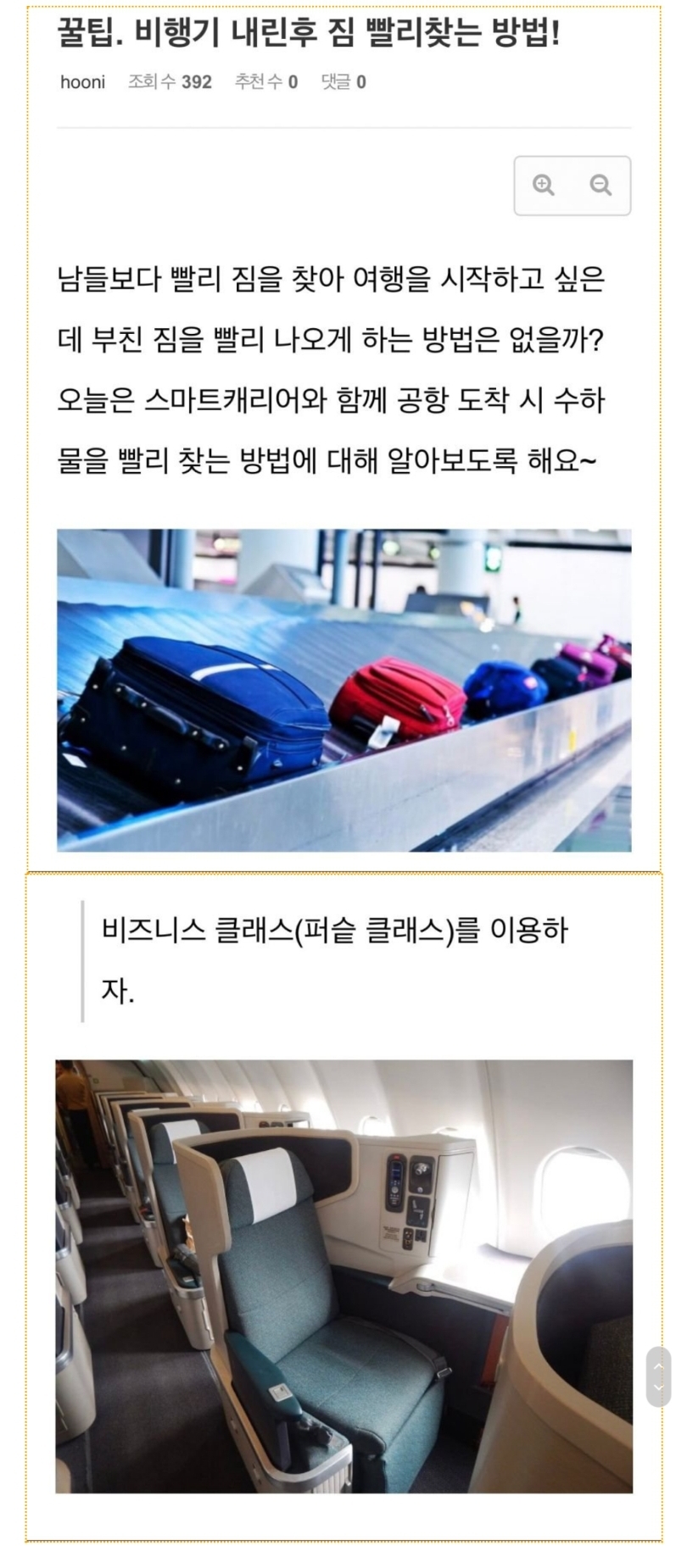Tap the up arrow on the floating scroller
The height and width of the screenshot is (1568, 687).
tap(658, 1366)
